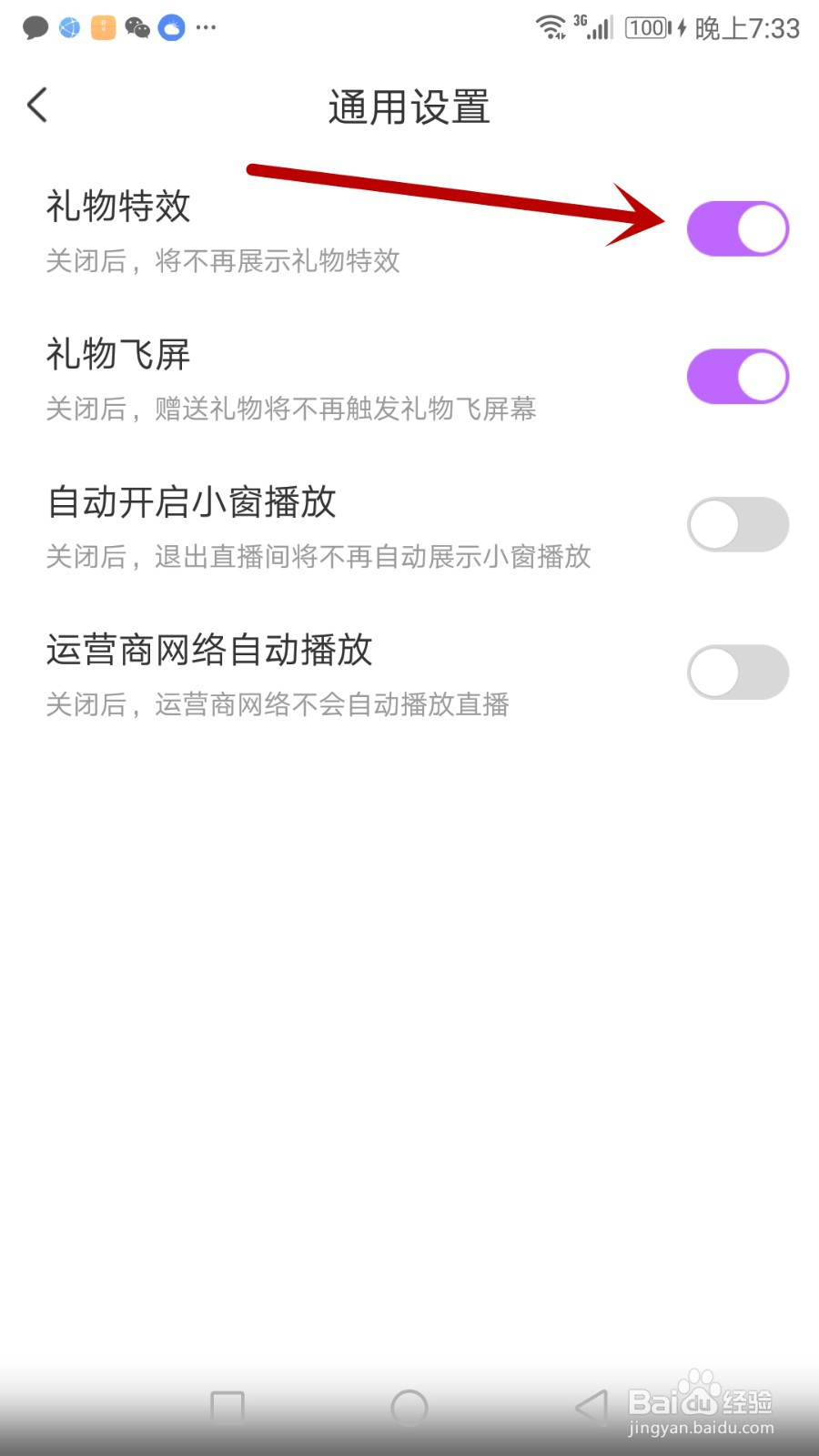Screen dimensions: 819x1456
Task: Open recent apps from the navigation bar
Action: point(227,1408)
